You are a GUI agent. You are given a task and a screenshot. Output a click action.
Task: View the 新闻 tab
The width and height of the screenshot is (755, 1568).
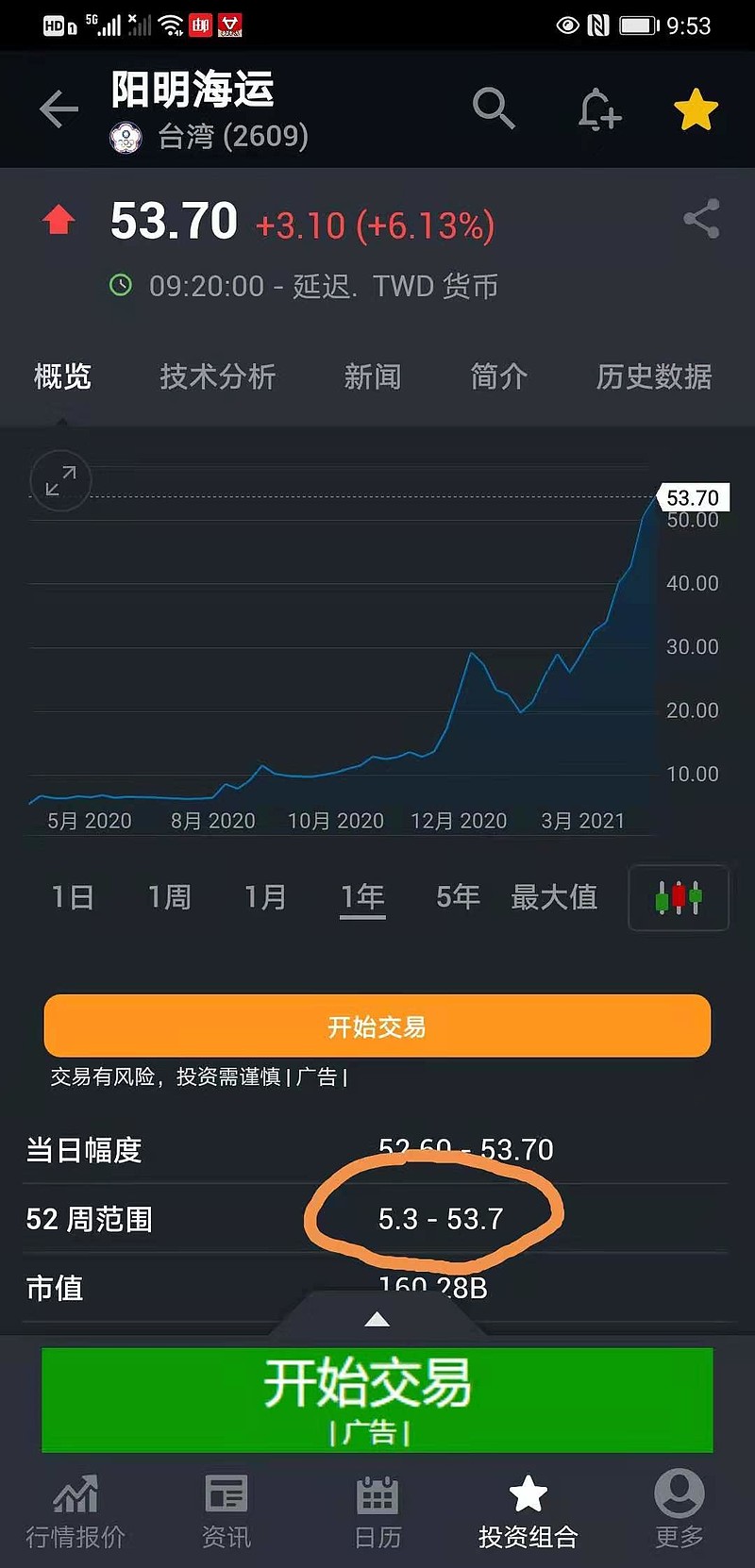374,376
